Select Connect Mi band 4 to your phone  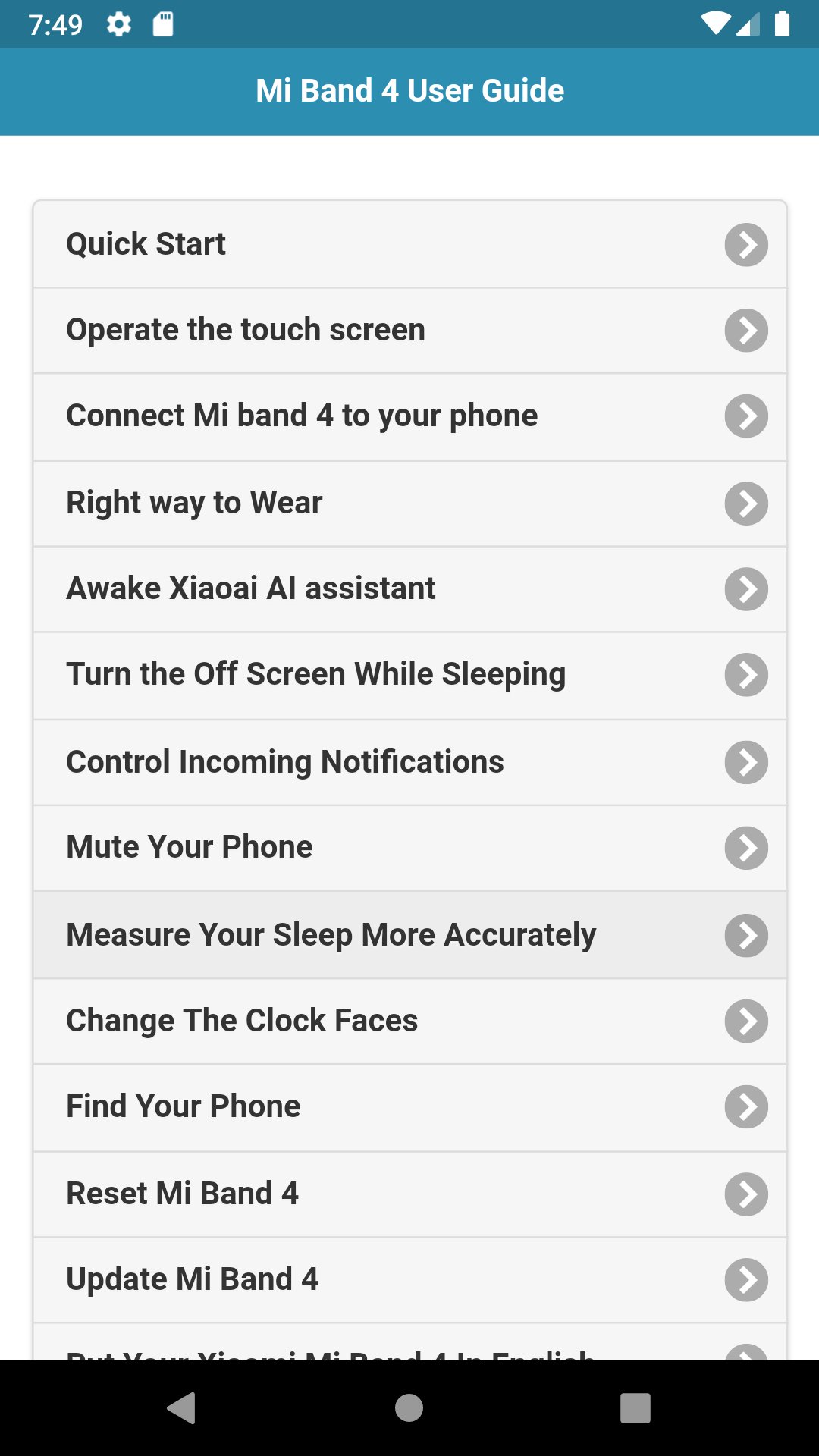tap(409, 416)
